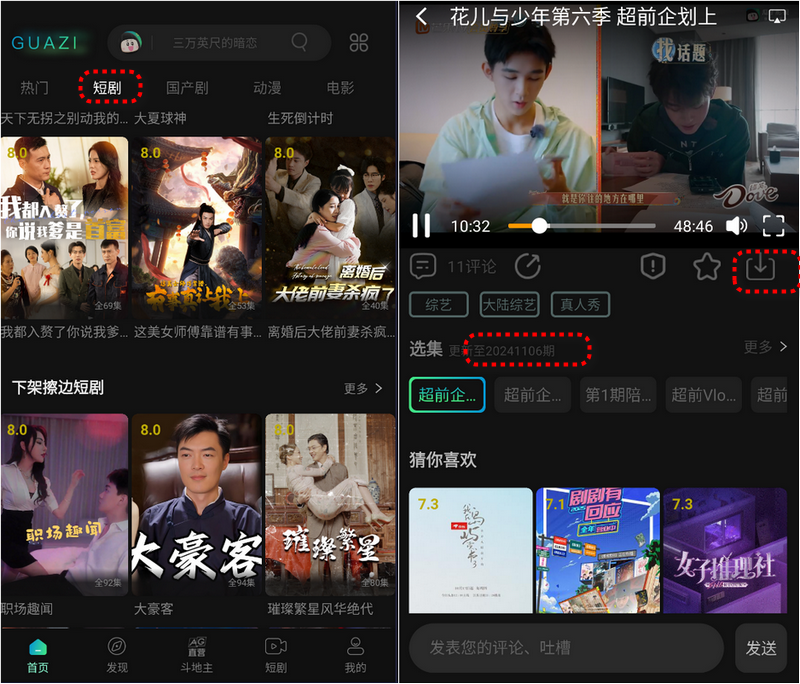Go back from the video player
This screenshot has height=684, width=800.
point(421,17)
